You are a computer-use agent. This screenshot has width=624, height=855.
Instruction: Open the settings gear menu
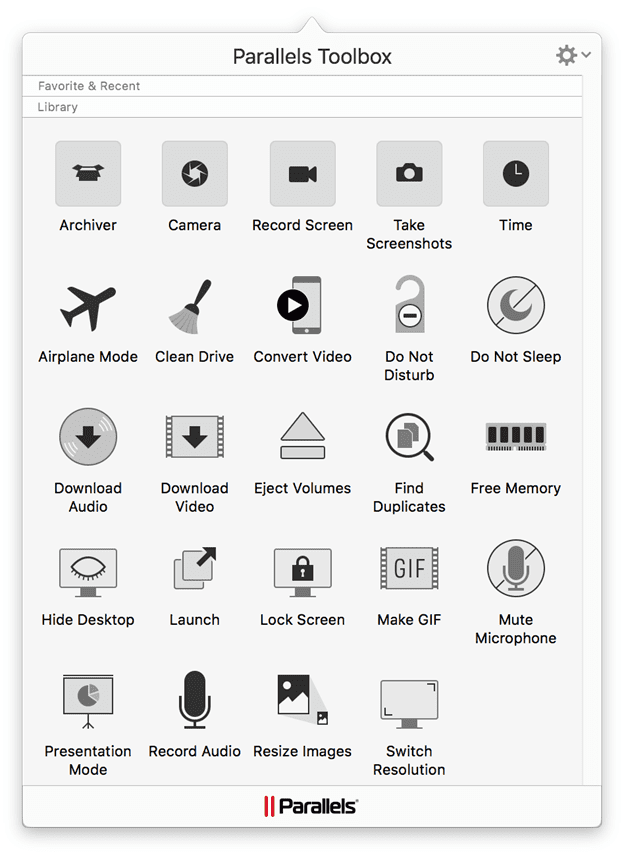[571, 56]
